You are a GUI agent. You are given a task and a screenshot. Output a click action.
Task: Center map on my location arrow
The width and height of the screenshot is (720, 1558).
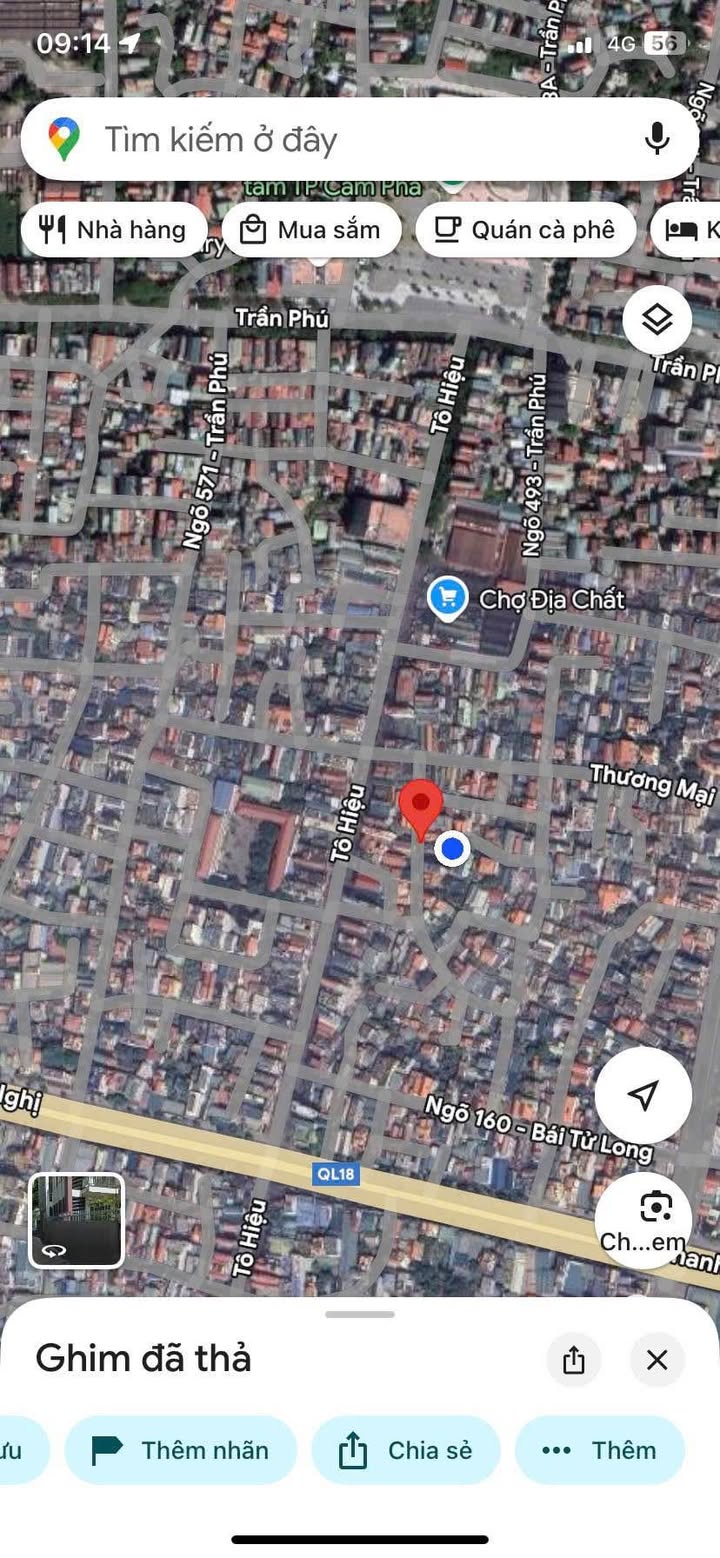pos(643,1095)
